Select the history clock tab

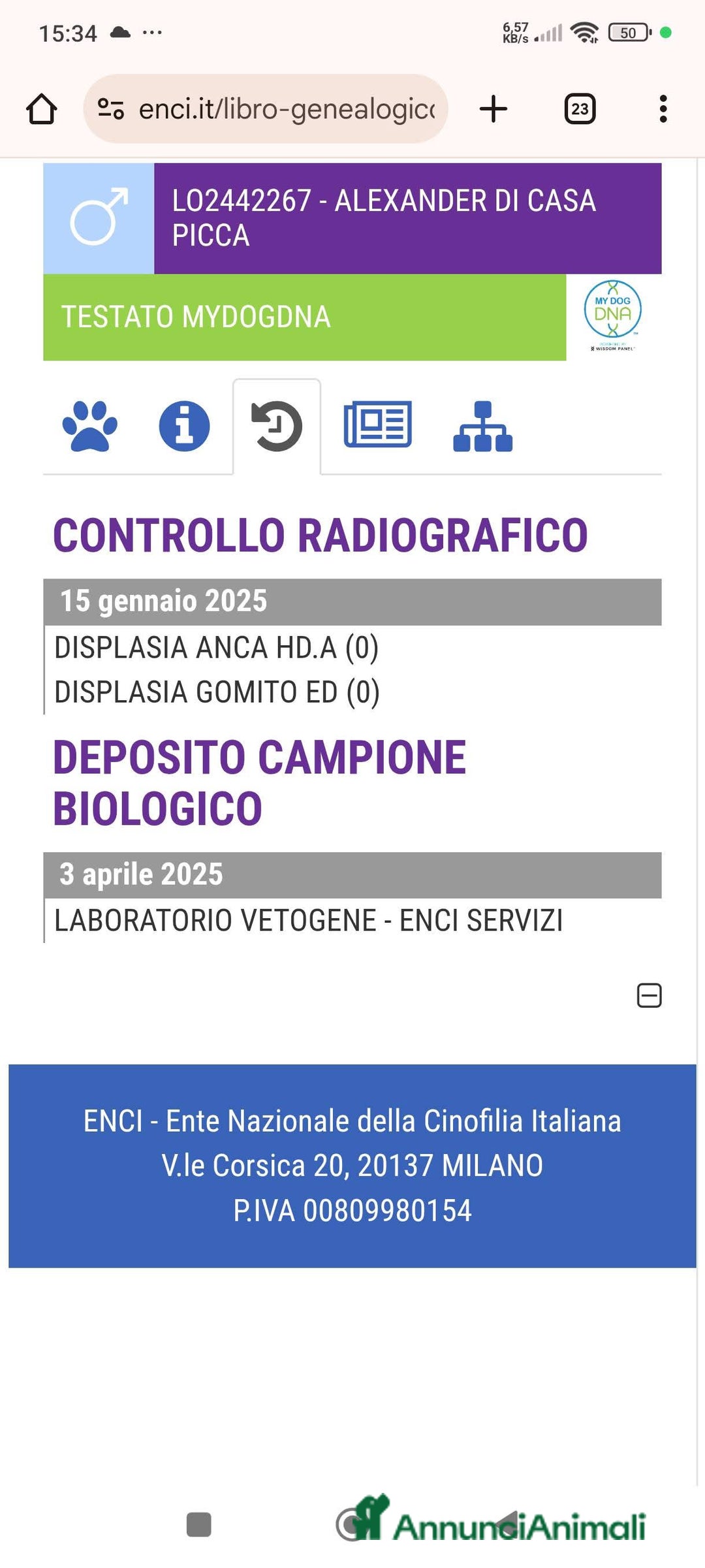click(x=277, y=426)
